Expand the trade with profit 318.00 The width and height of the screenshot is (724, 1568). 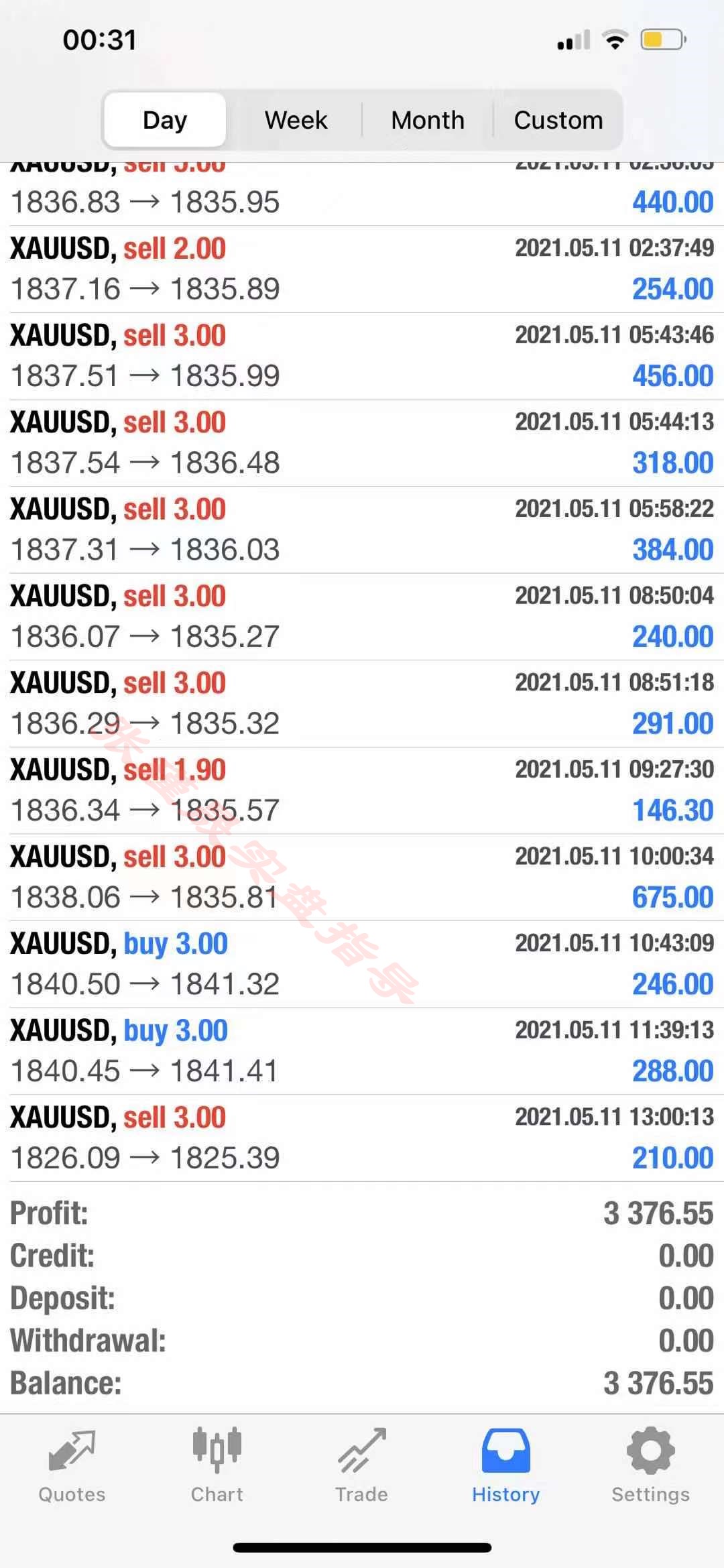coord(362,442)
